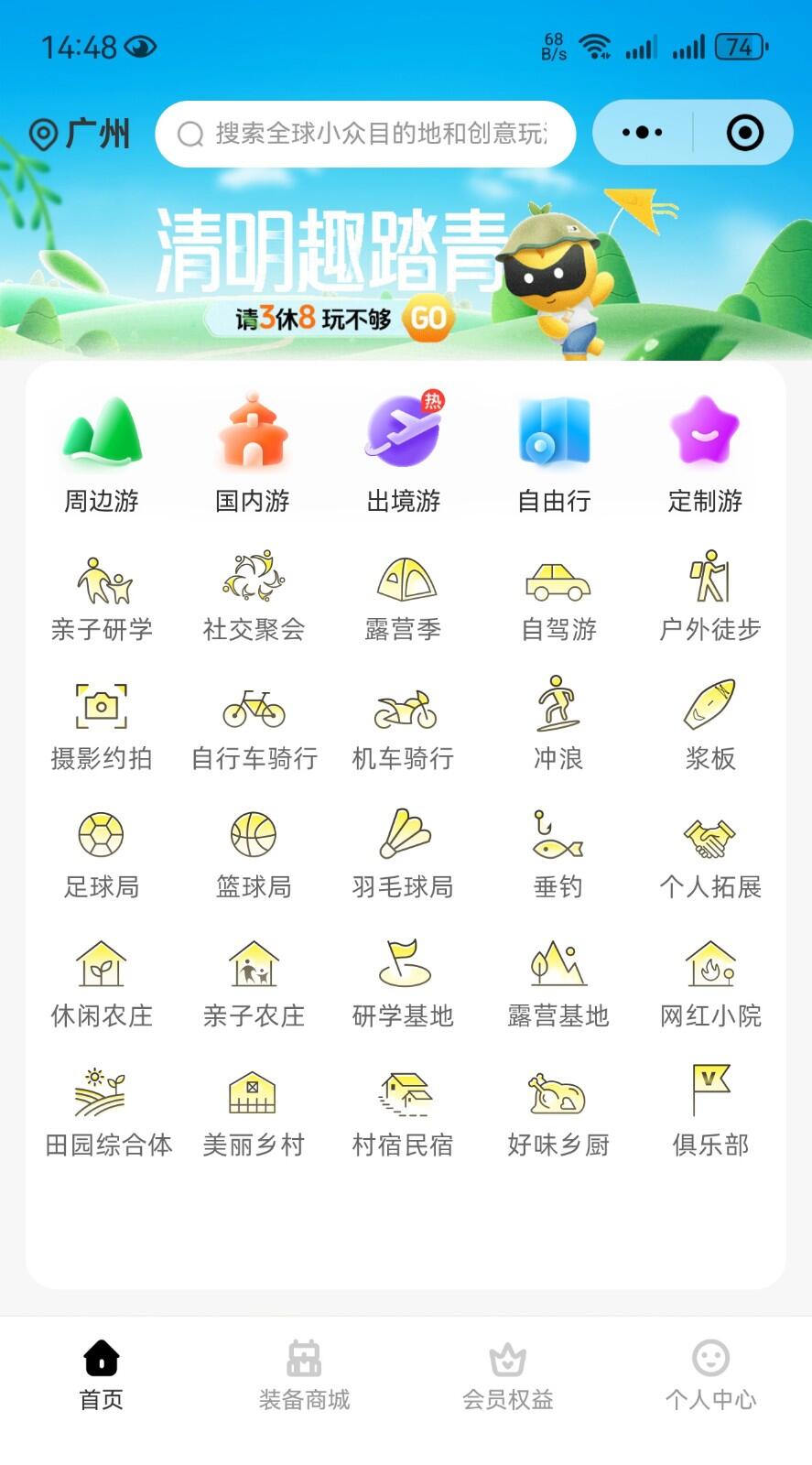Image resolution: width=812 pixels, height=1465 pixels.
Task: Go to 个人中心 tab
Action: pos(710,1375)
